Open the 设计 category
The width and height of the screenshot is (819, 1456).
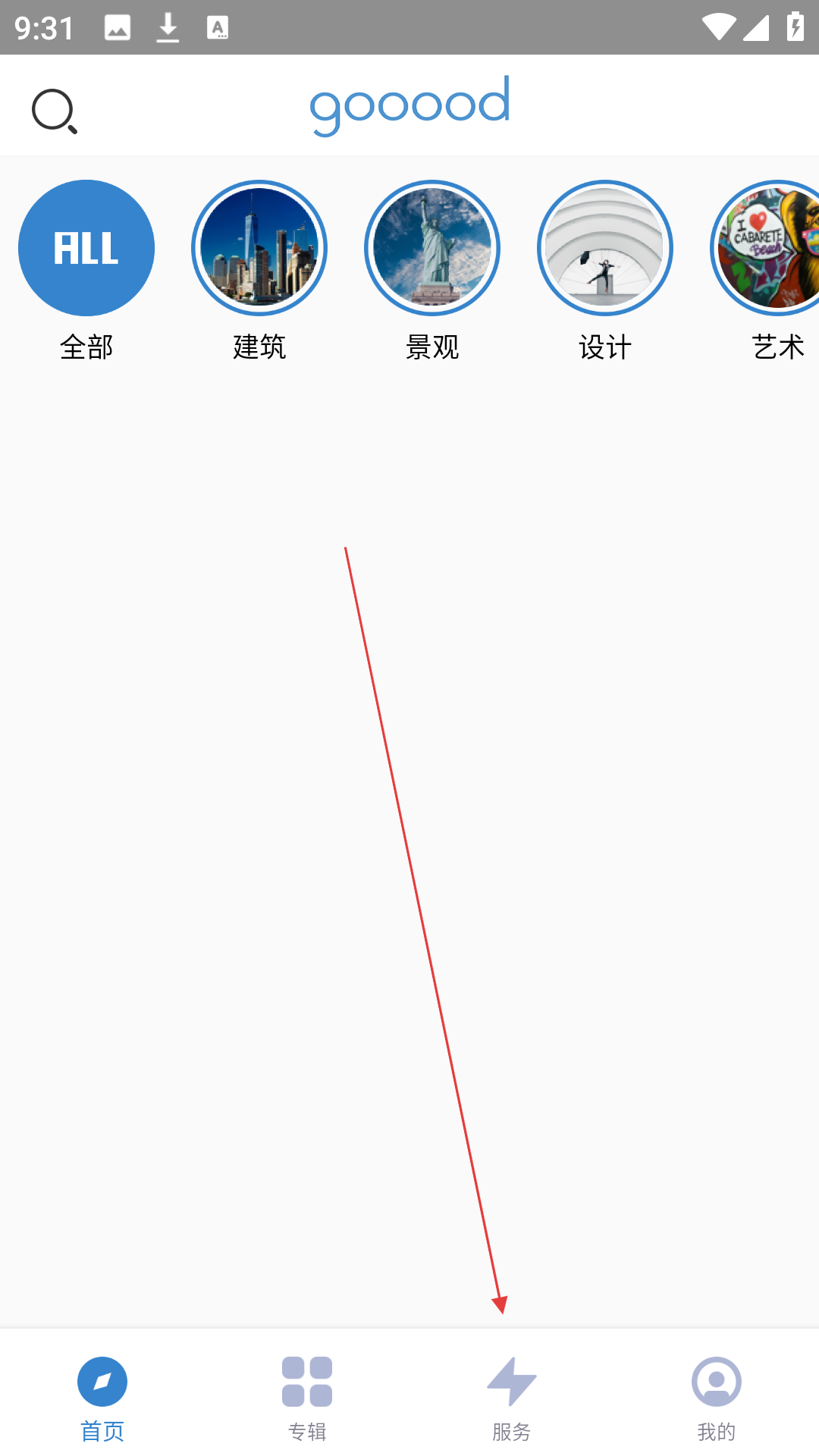coord(605,248)
